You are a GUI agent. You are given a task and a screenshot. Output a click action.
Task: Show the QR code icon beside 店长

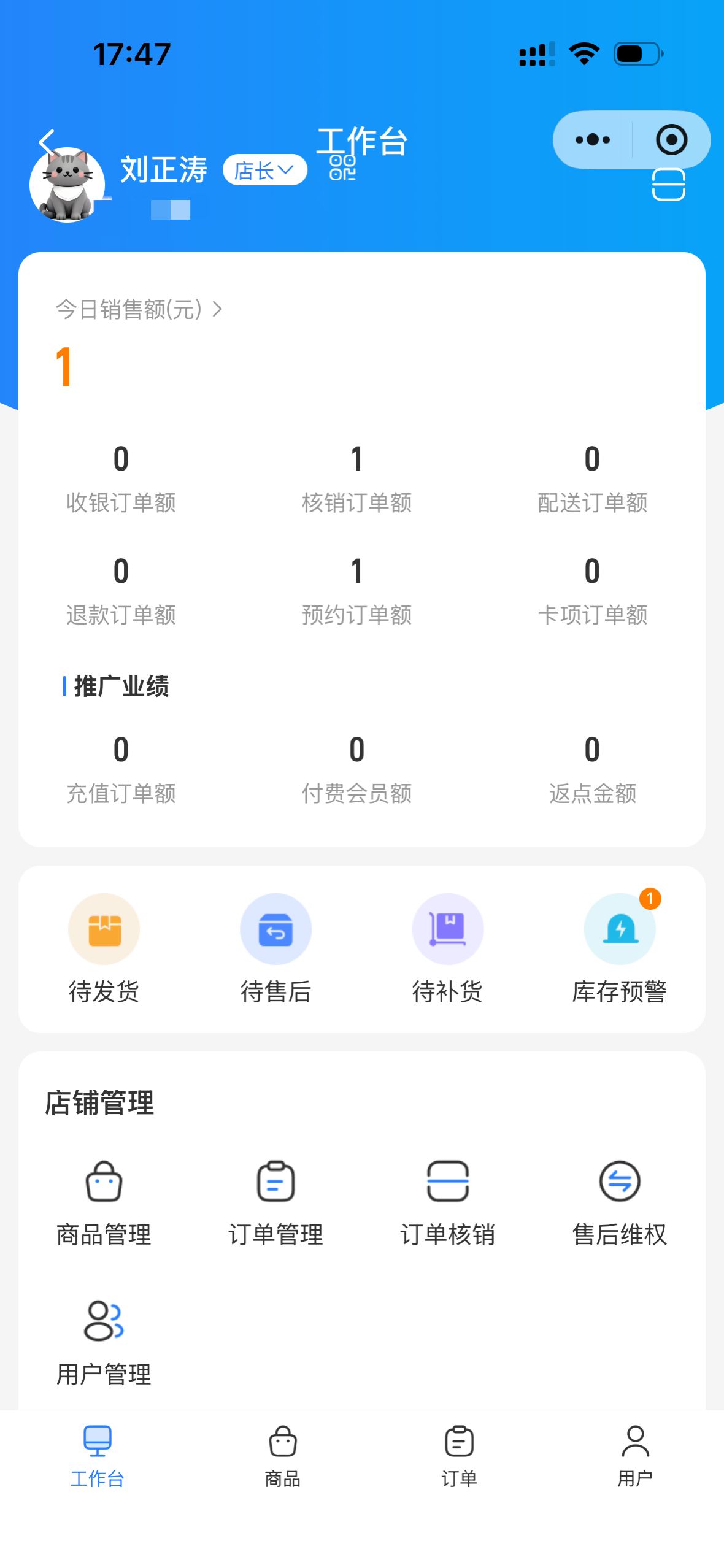pyautogui.click(x=342, y=167)
